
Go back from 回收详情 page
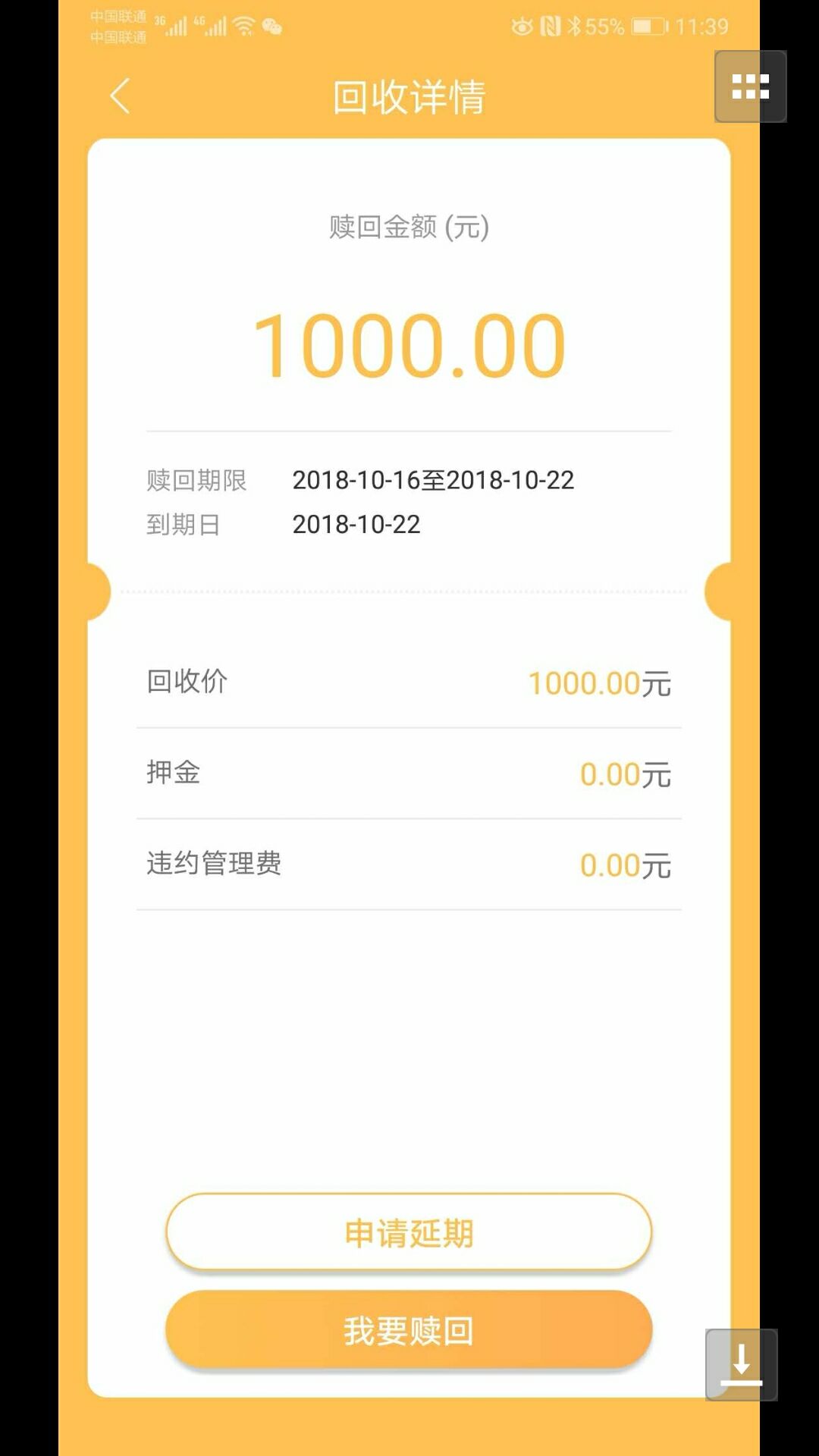120,96
